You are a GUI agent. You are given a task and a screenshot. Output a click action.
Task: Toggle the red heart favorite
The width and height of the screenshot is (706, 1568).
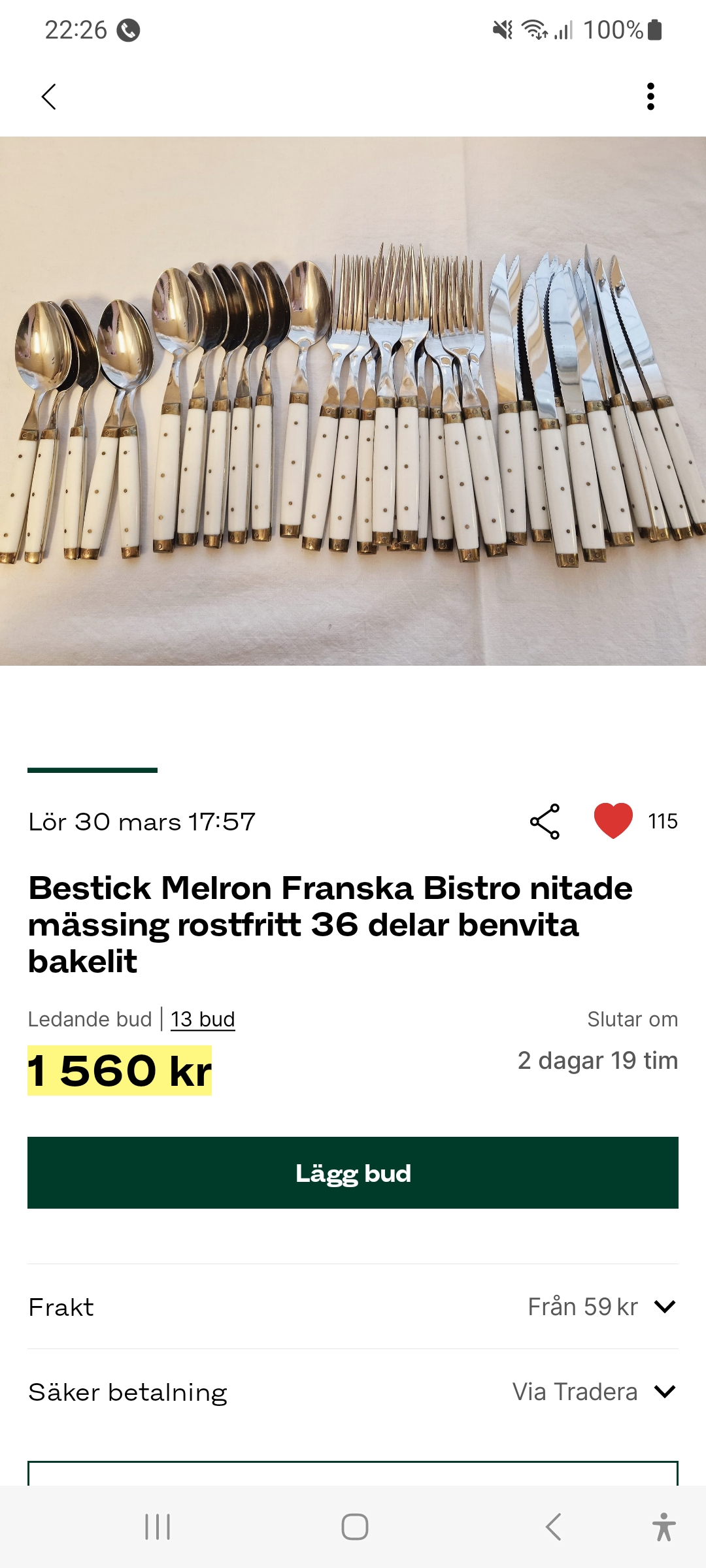pyautogui.click(x=613, y=821)
